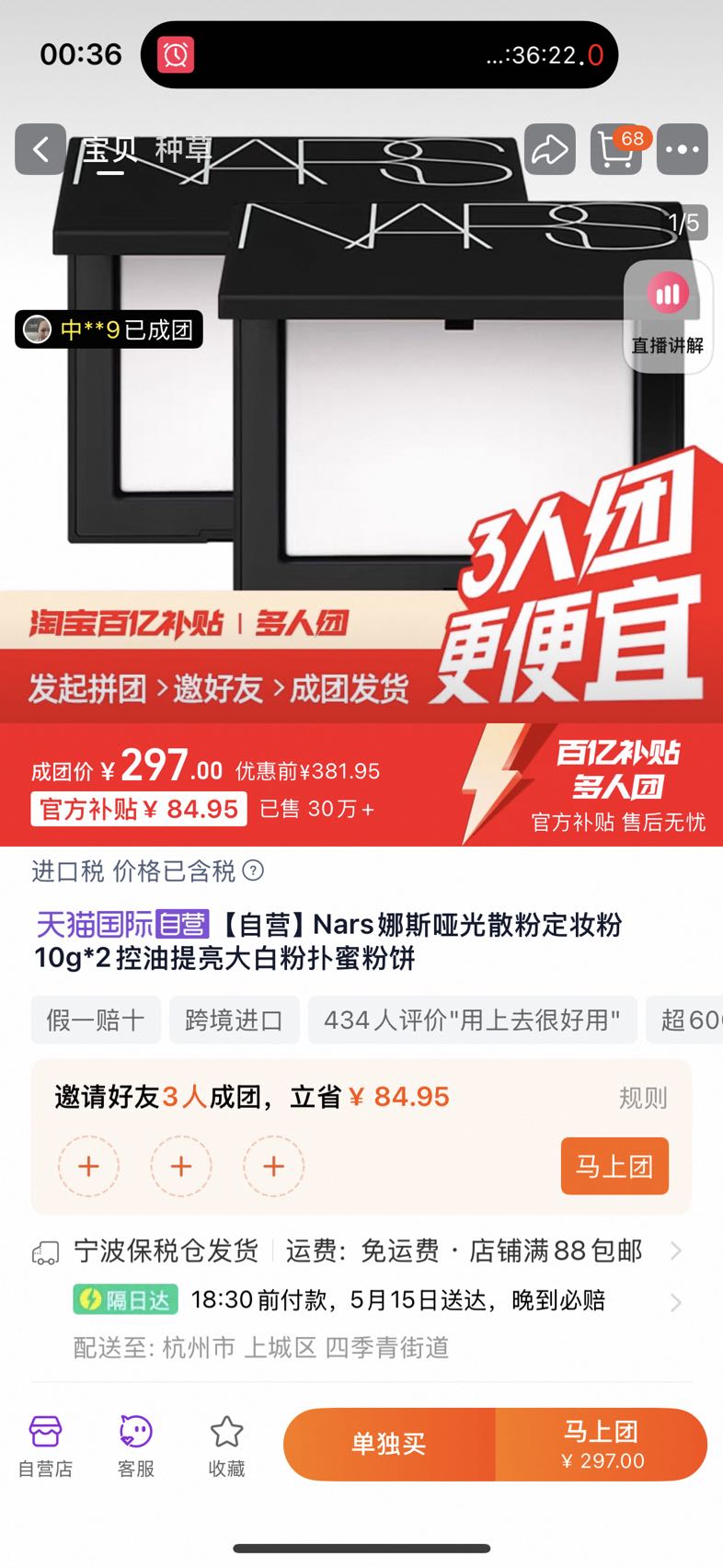723x1568 pixels.
Task: Switch to the 种草 tab
Action: click(x=183, y=149)
